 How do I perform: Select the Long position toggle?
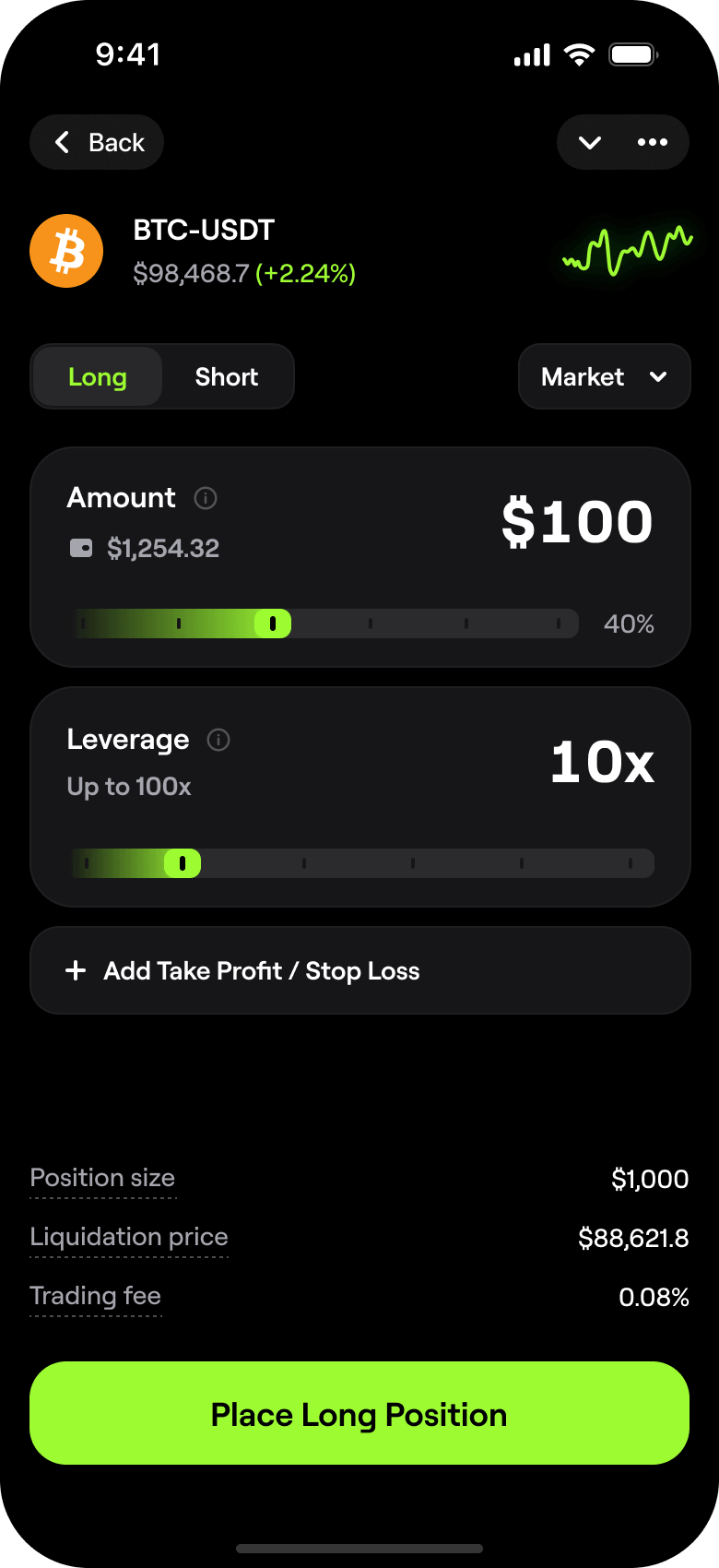[x=98, y=376]
